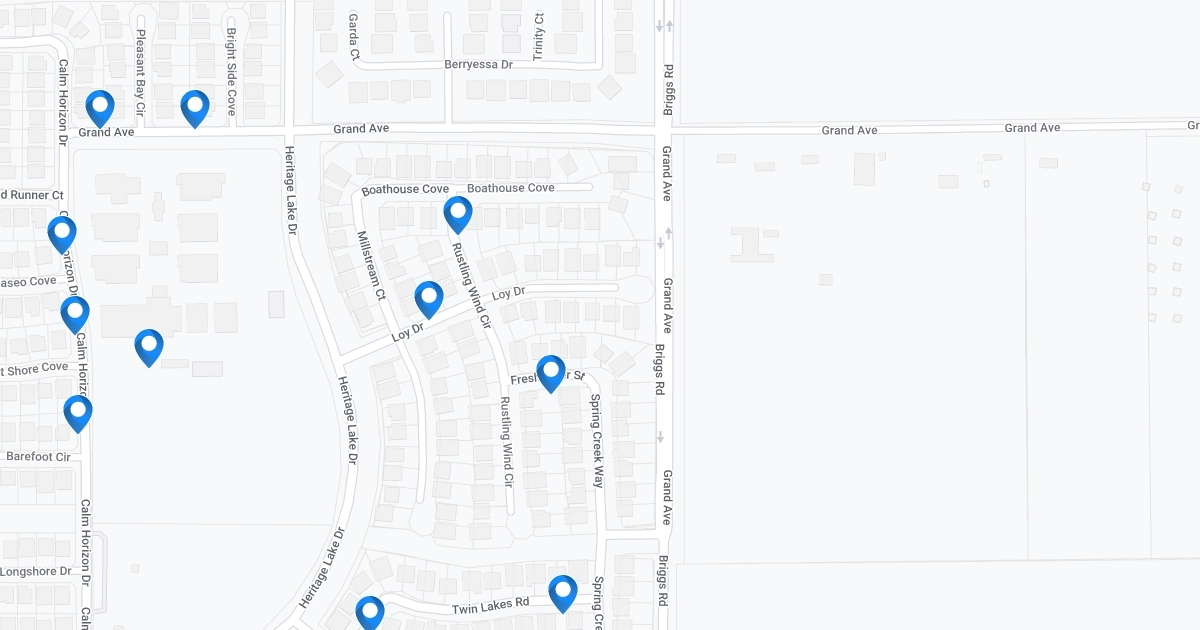Screen dimensions: 1200x630
Task: Open the pin above Barefoot Cir
Action: (78, 412)
